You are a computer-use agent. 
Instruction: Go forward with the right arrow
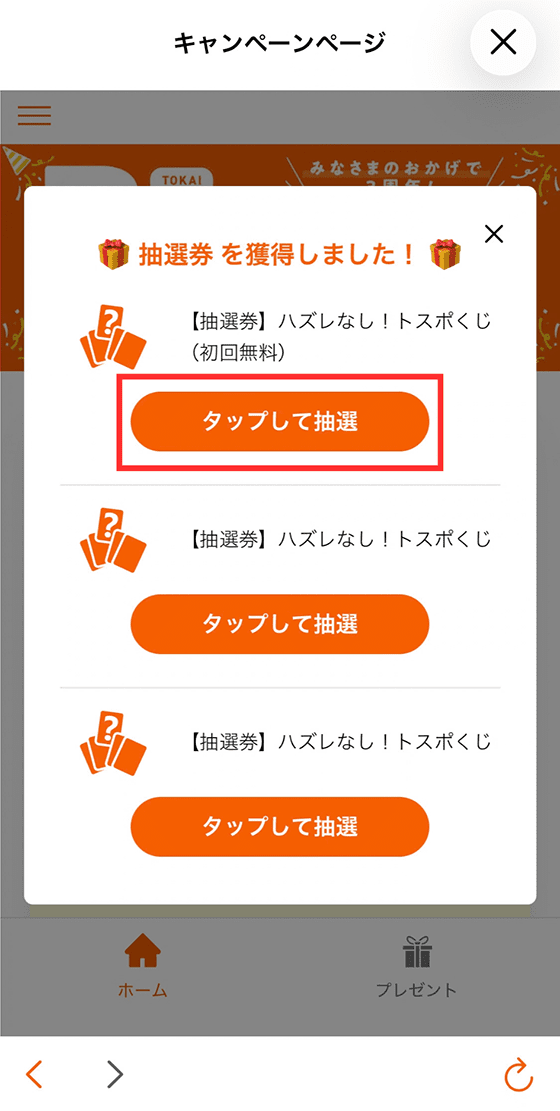coord(115,1074)
